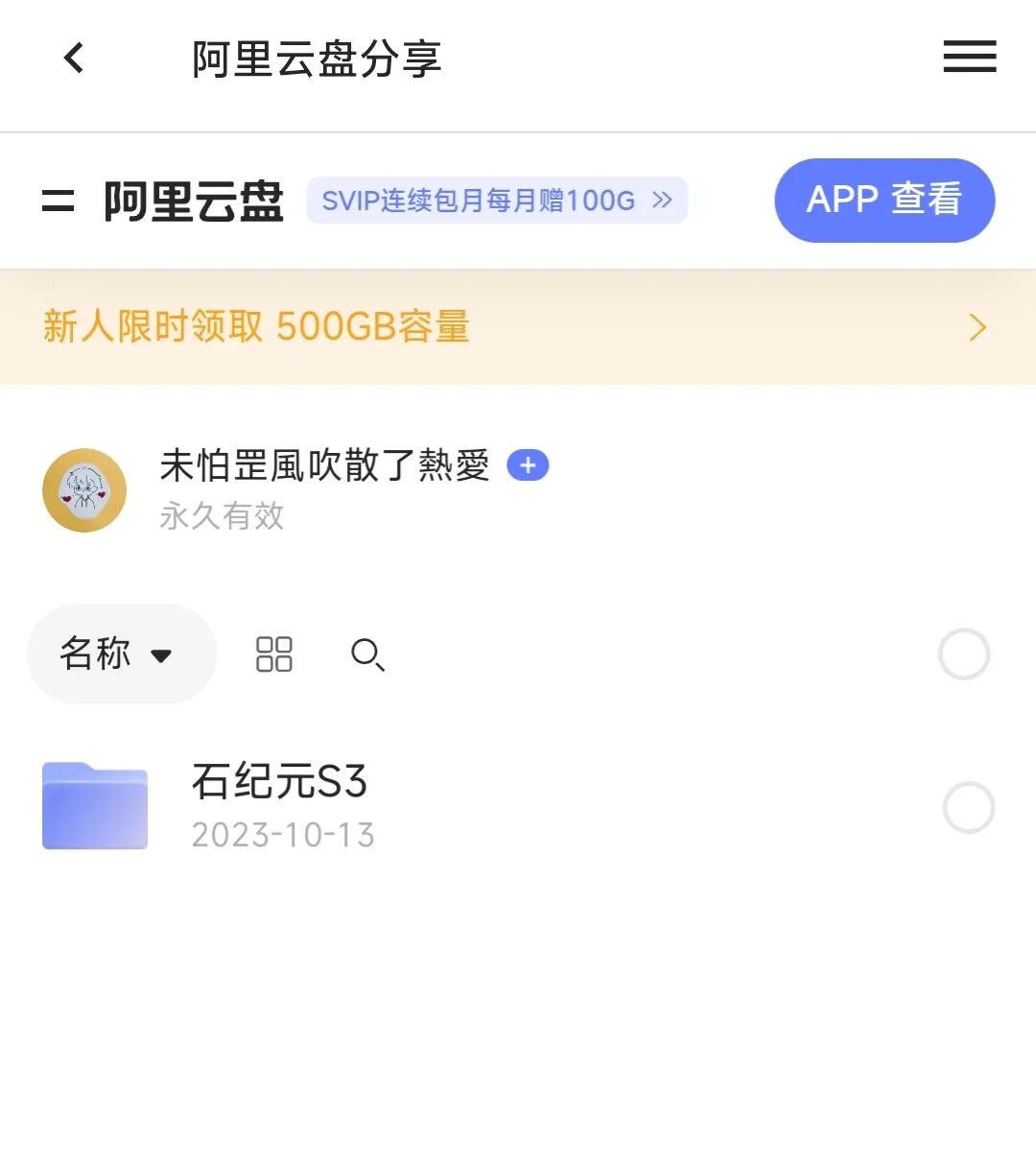Follow the sharer 未怕罡風吹散了熱愛 with the plus button
The width and height of the screenshot is (1036, 1163).
(x=528, y=465)
